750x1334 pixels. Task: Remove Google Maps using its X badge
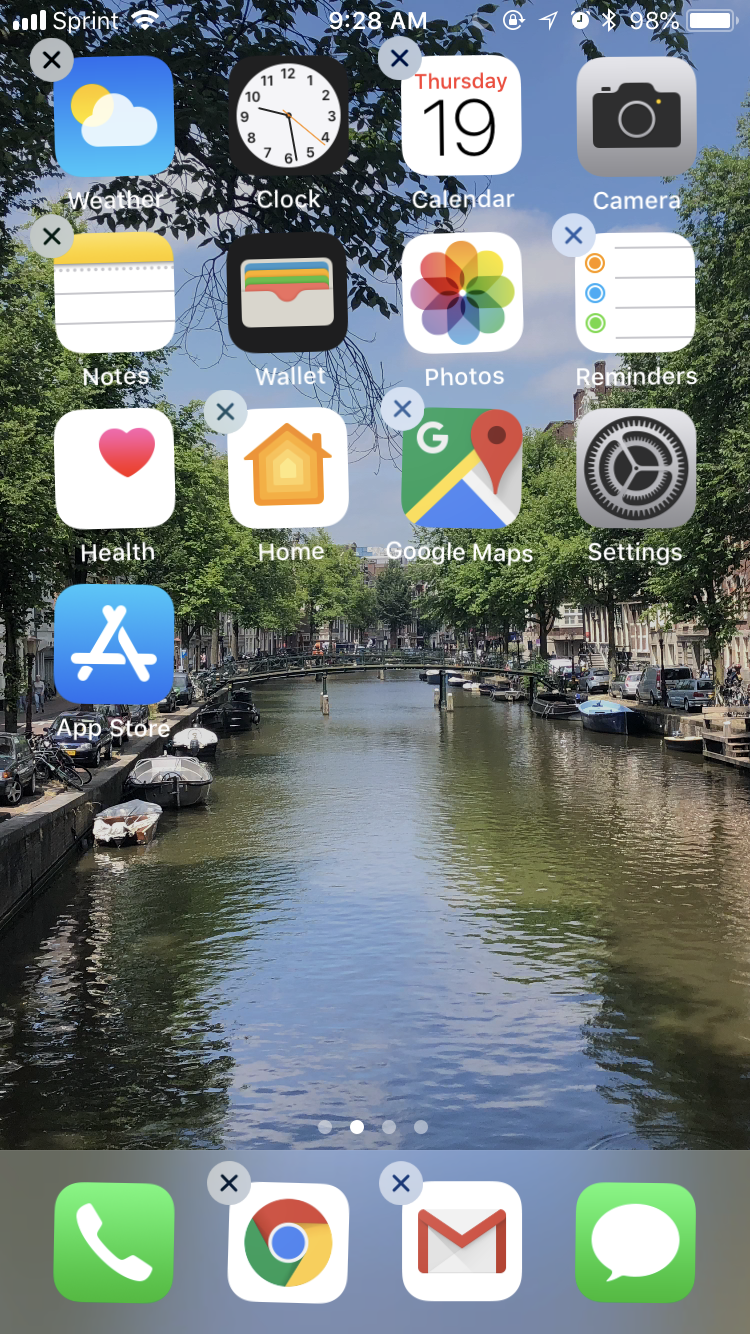pos(402,409)
